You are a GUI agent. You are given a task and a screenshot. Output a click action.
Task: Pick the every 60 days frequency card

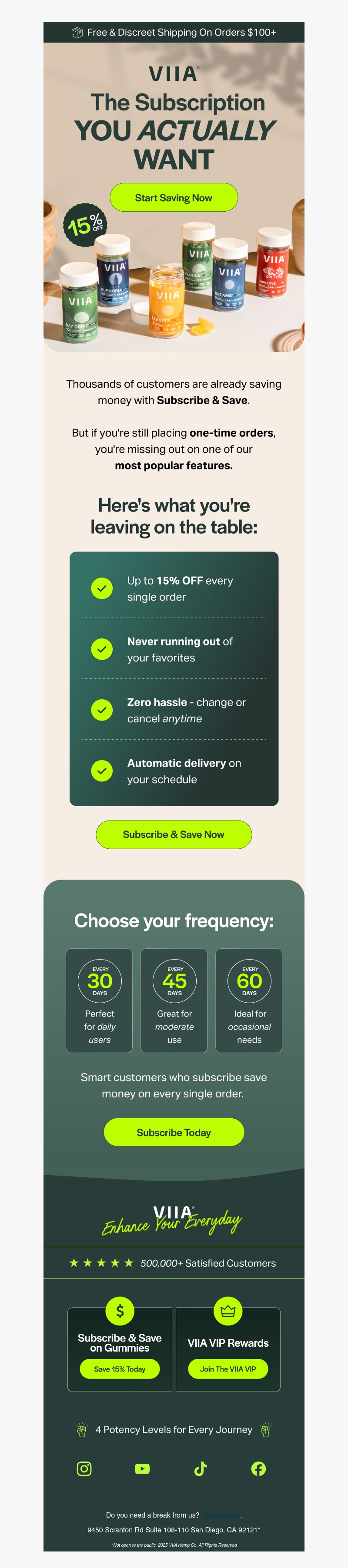point(249,1001)
